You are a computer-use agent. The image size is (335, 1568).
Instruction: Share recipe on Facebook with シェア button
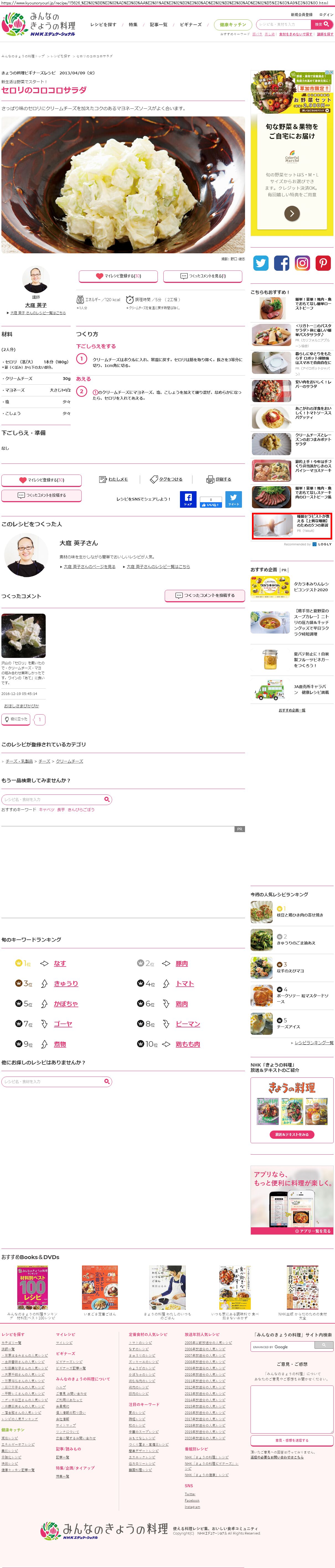(188, 499)
